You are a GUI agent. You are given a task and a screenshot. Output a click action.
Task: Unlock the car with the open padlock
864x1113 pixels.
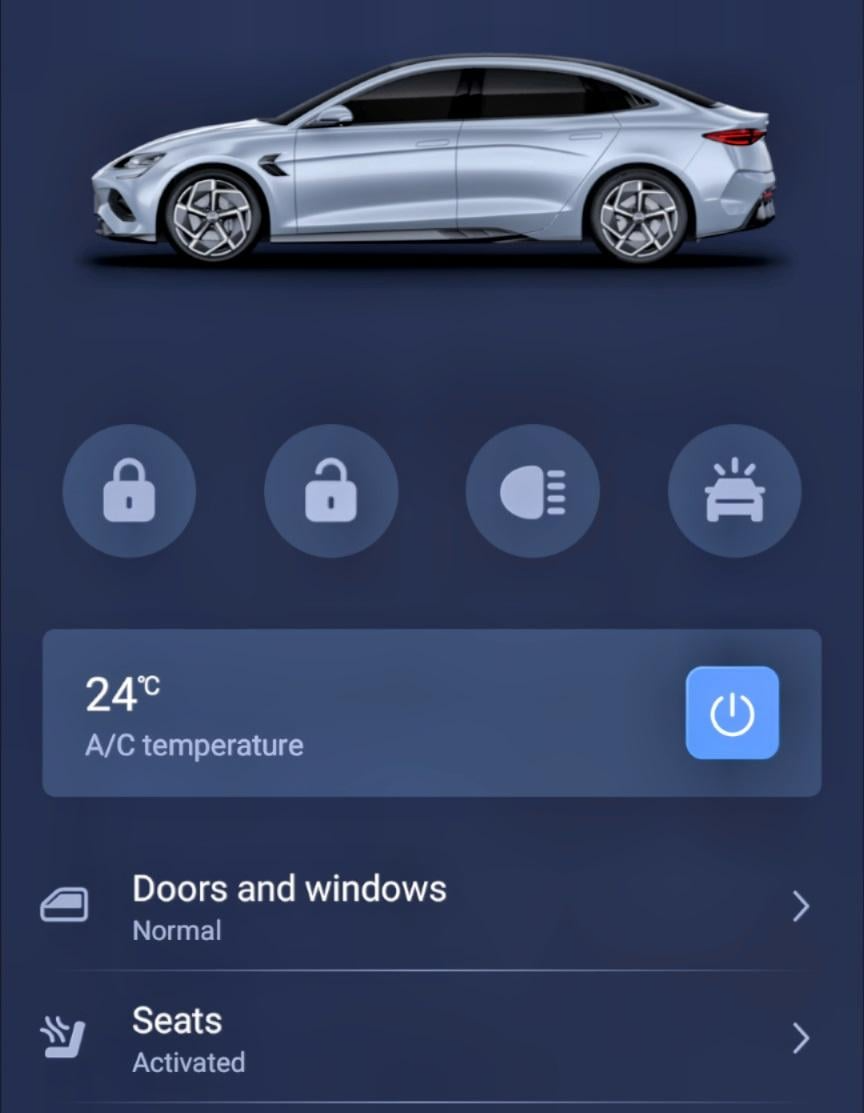click(331, 491)
